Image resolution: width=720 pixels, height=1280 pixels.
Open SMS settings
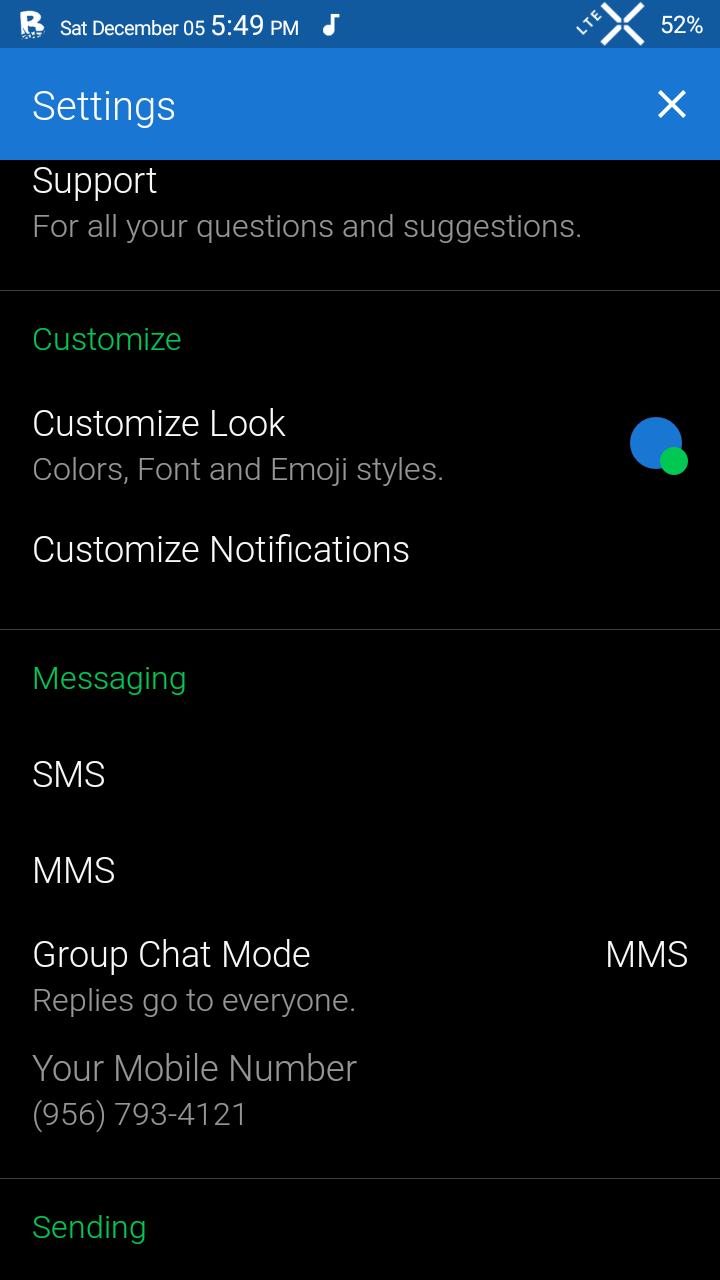[70, 775]
